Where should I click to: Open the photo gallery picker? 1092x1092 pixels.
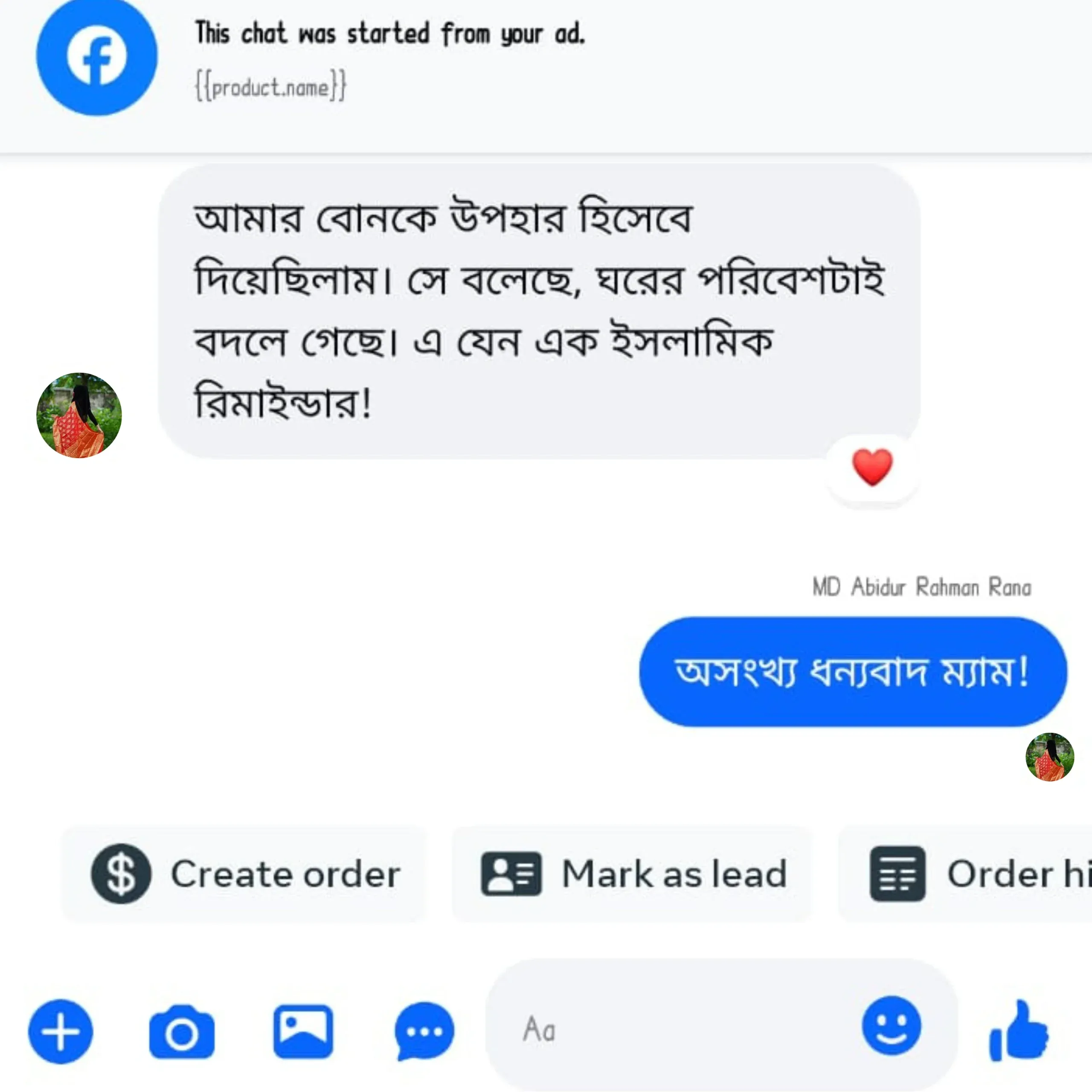[x=303, y=1031]
